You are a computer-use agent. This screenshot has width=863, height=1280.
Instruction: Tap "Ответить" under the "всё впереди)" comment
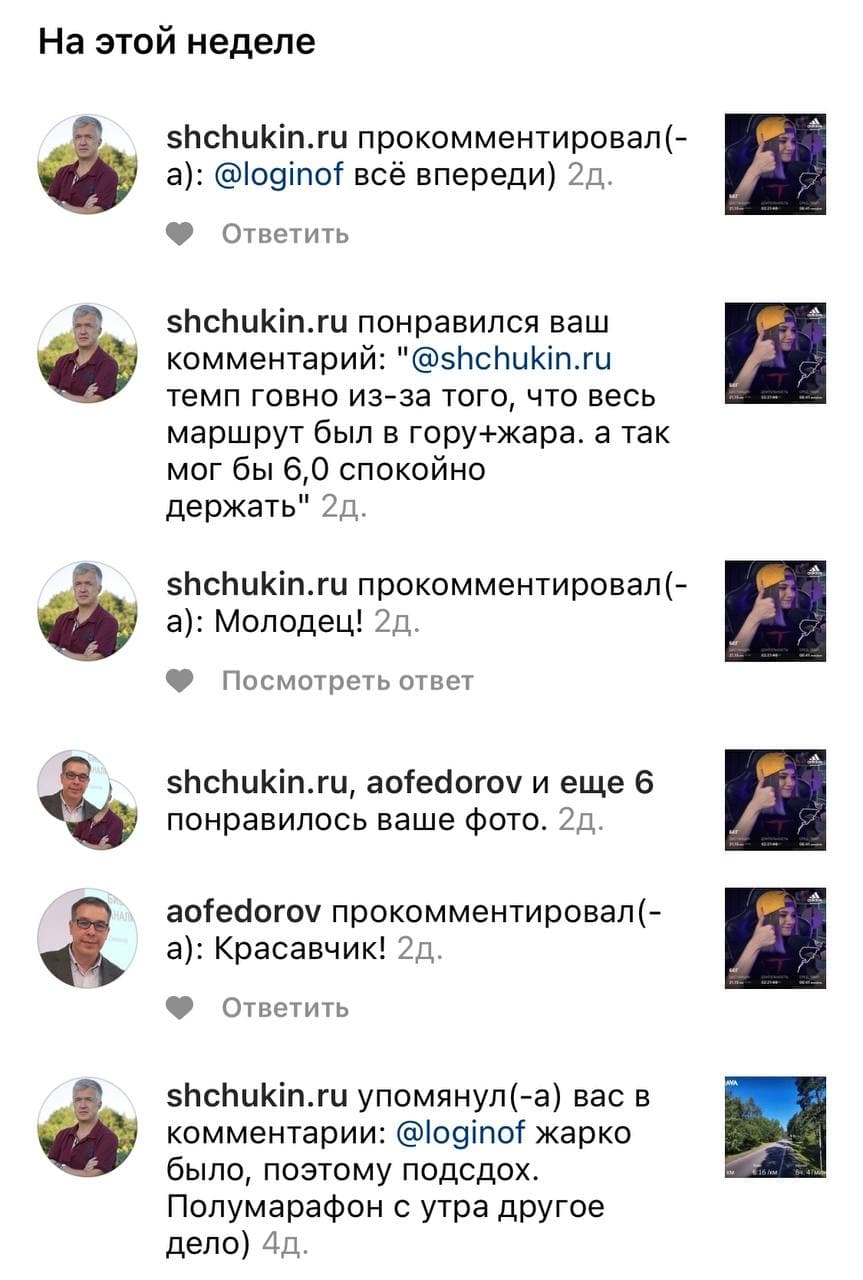[x=285, y=234]
